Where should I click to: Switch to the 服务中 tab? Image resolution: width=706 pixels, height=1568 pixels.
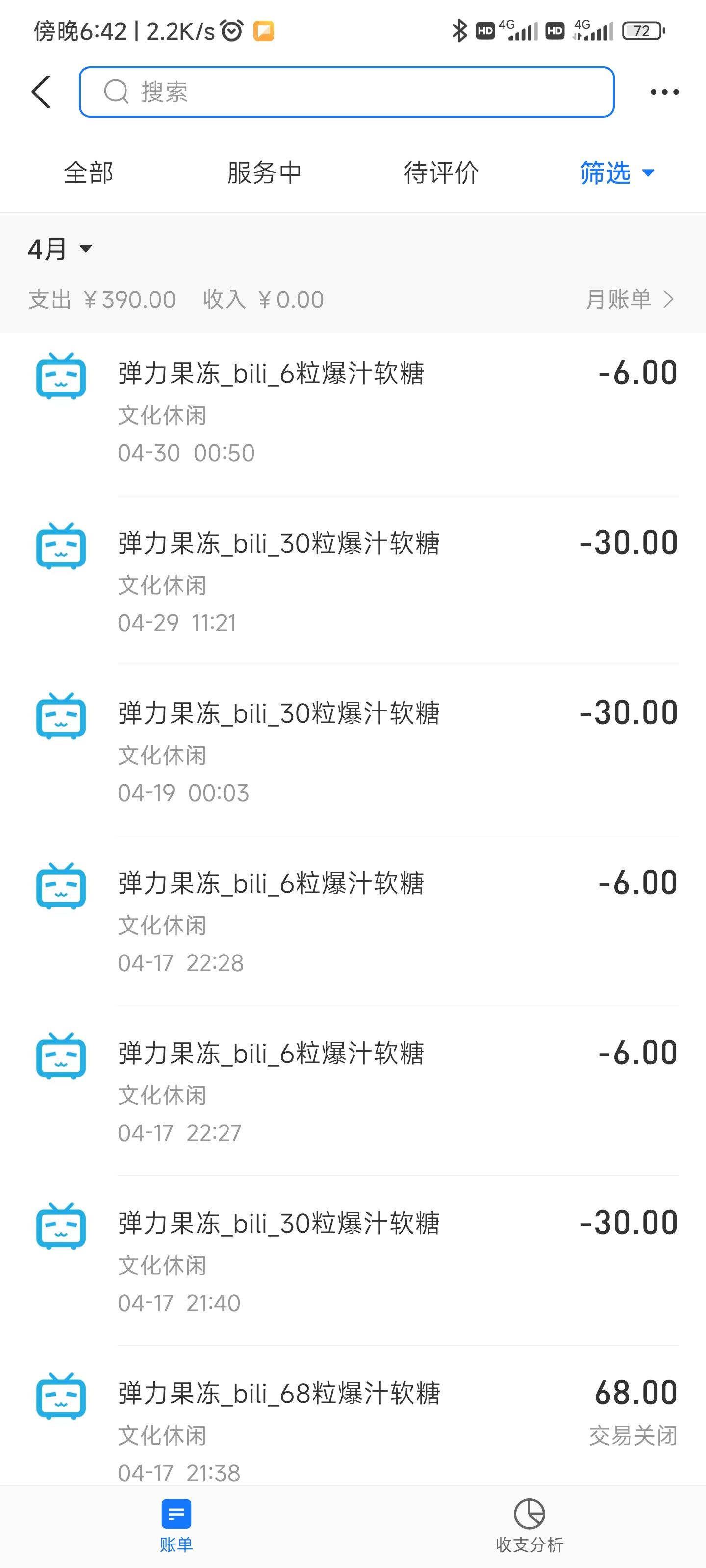point(264,173)
